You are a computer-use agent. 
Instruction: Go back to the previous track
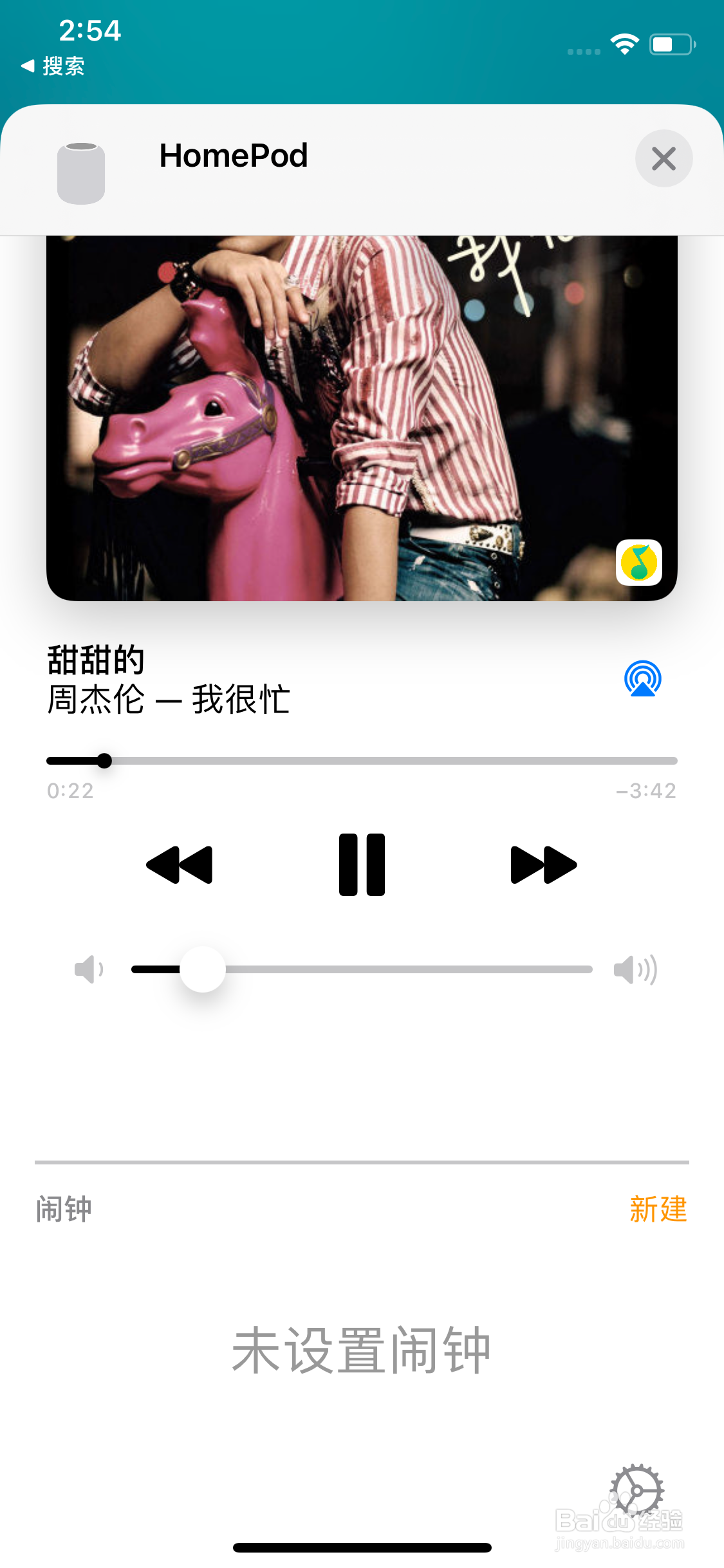(x=180, y=864)
